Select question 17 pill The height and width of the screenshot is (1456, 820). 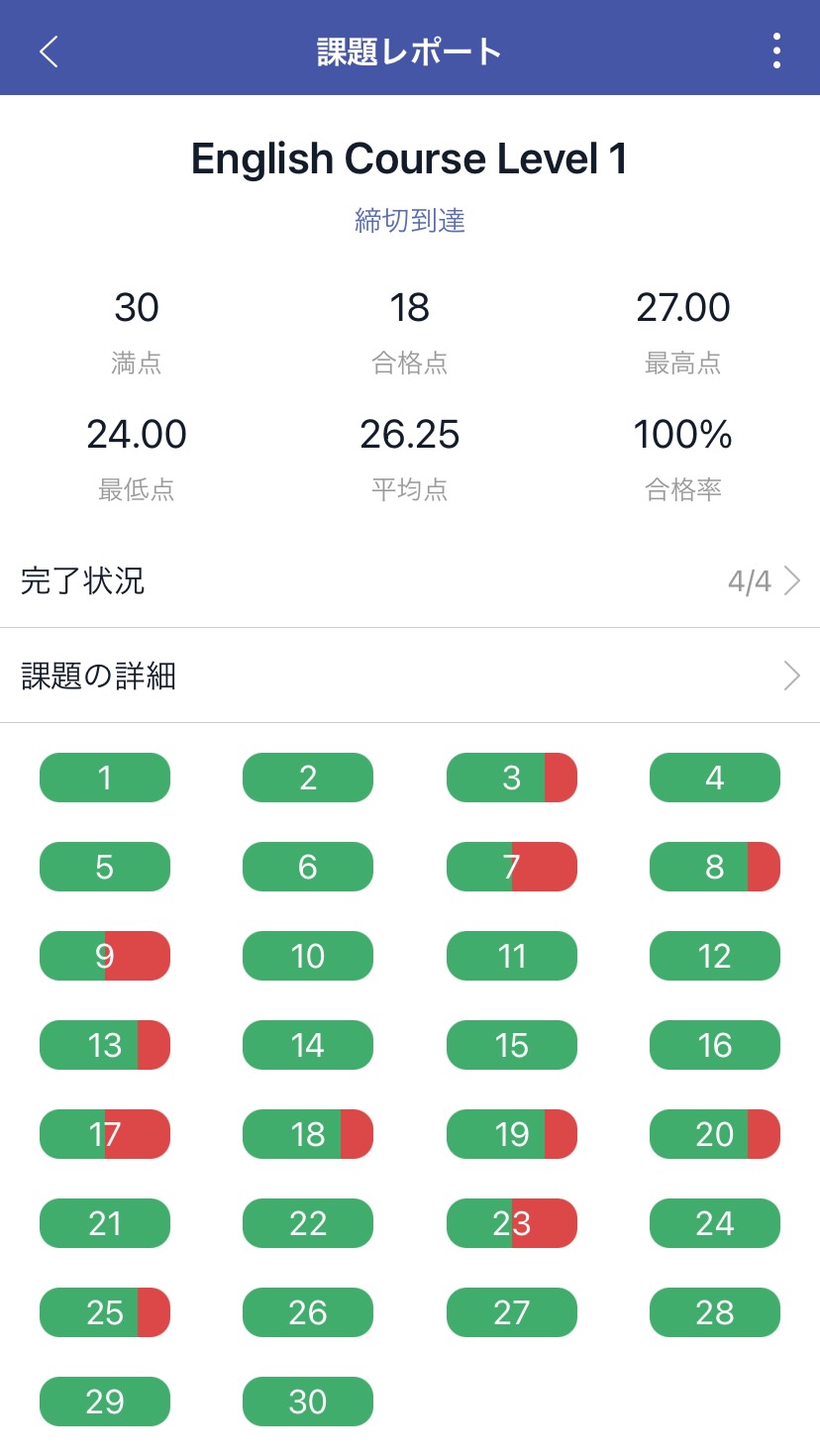coord(105,1134)
